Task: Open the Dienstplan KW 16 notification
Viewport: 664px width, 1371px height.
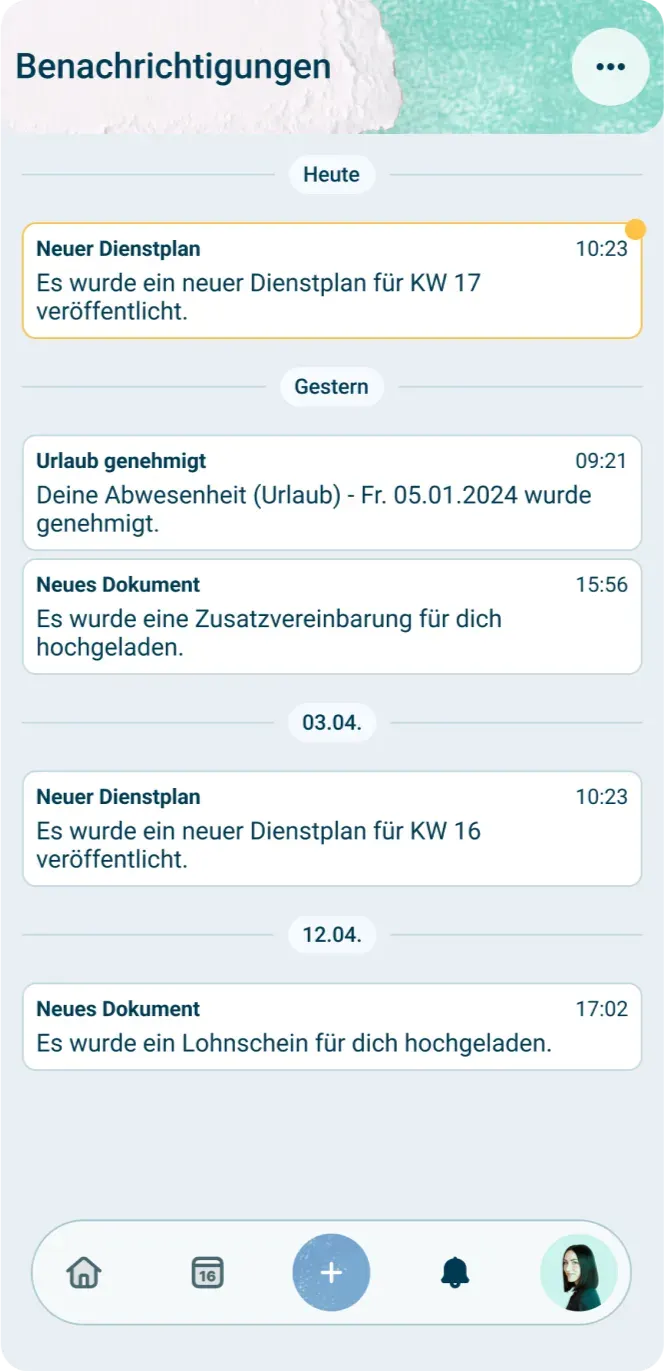Action: pyautogui.click(x=332, y=828)
